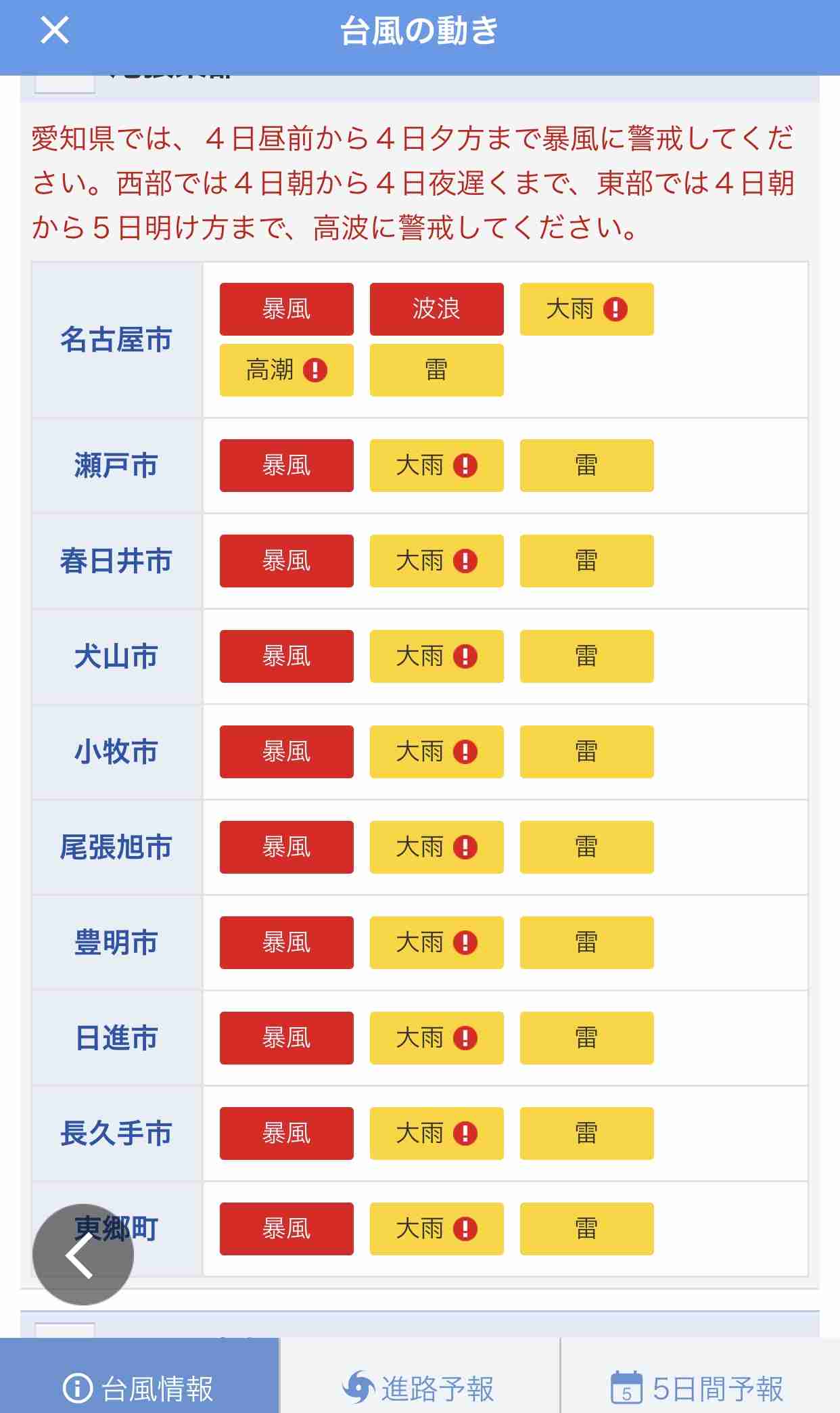Tap the round back arrow button
The image size is (840, 1413).
83,1255
